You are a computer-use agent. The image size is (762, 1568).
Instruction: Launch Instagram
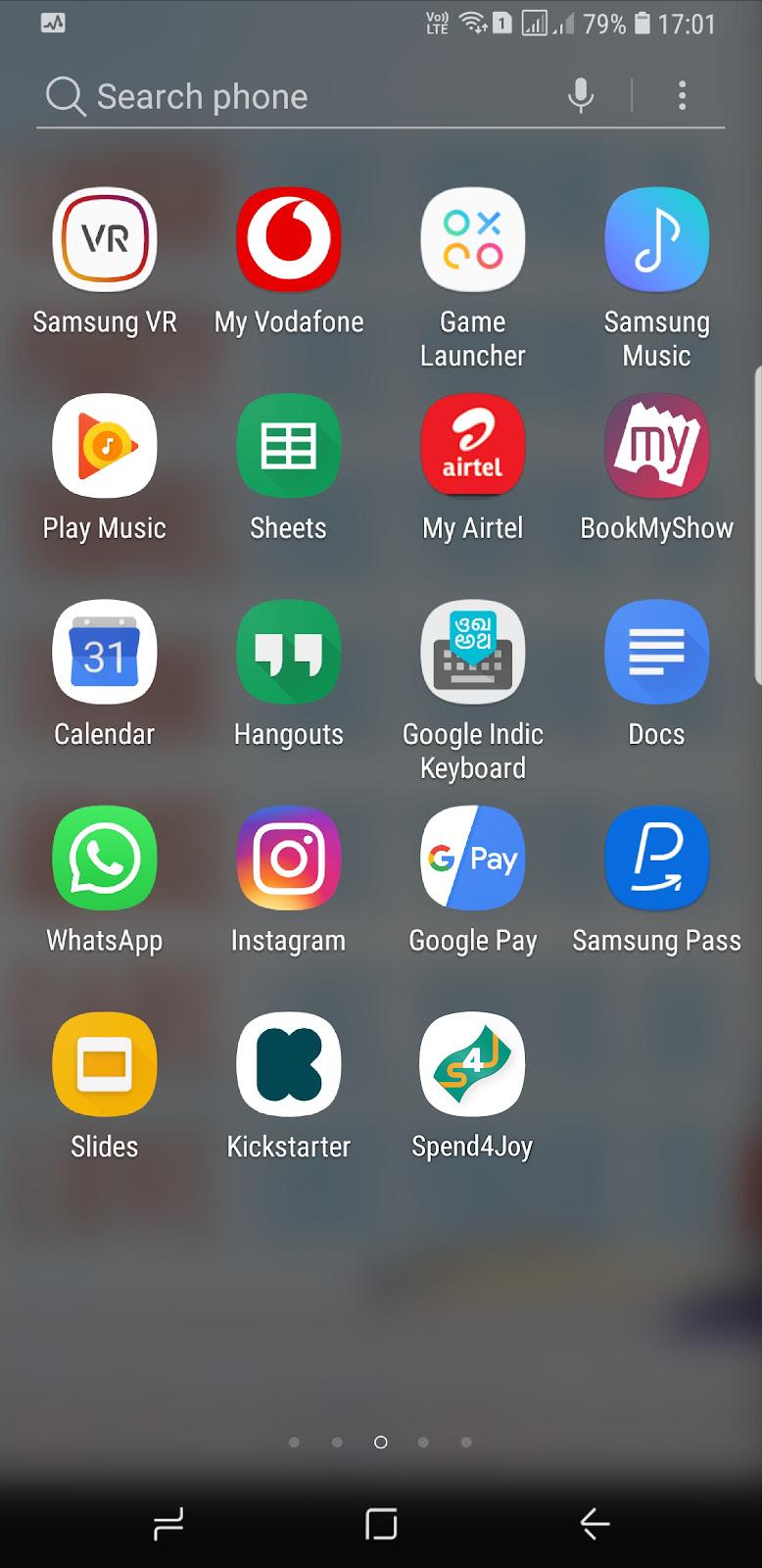289,858
